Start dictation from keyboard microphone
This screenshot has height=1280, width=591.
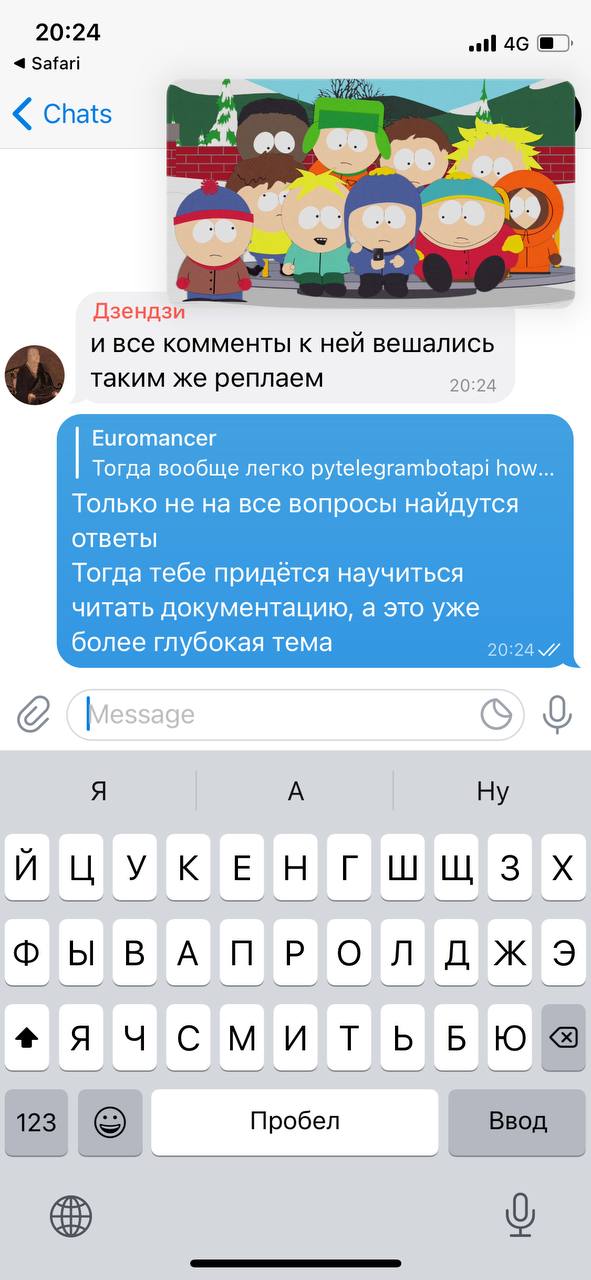(x=519, y=1216)
